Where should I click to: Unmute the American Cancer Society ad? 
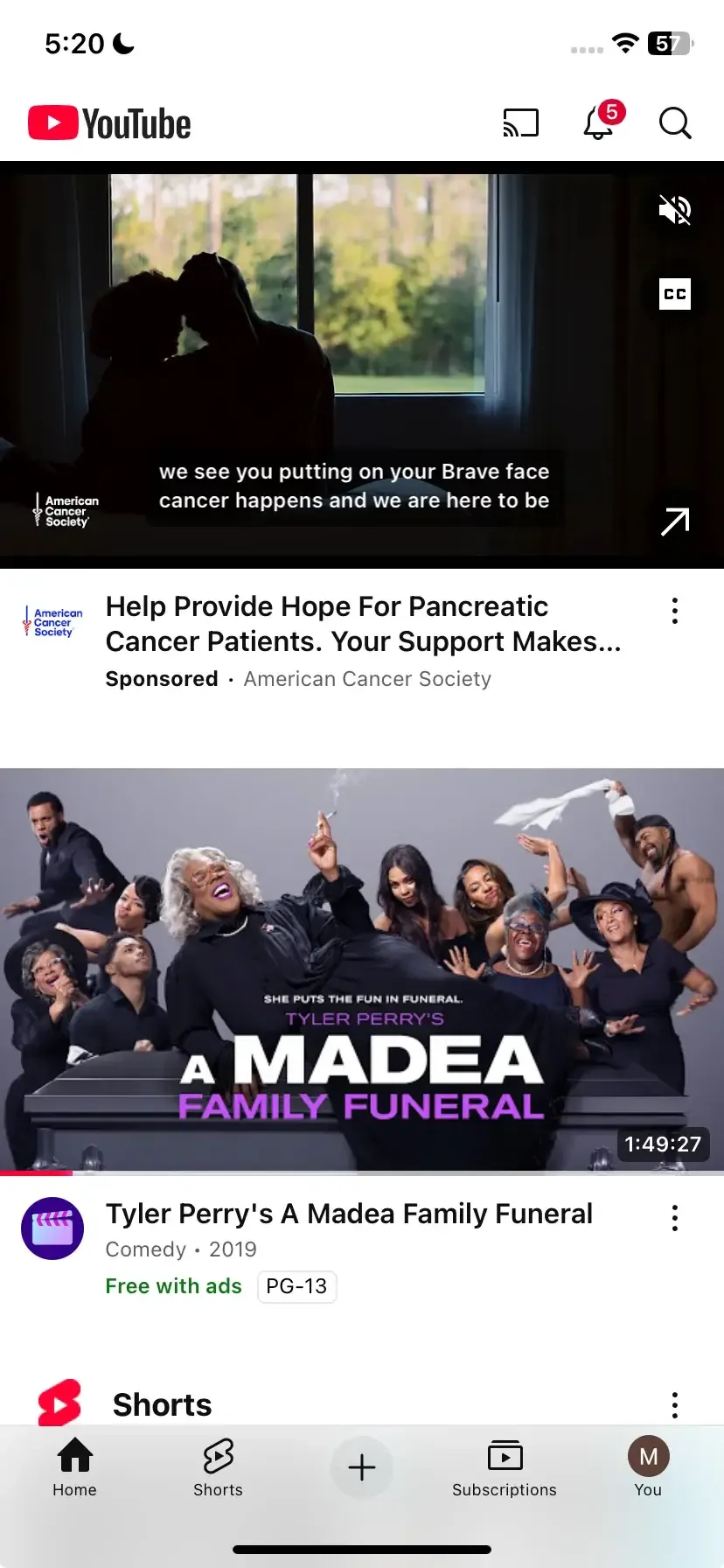point(674,210)
